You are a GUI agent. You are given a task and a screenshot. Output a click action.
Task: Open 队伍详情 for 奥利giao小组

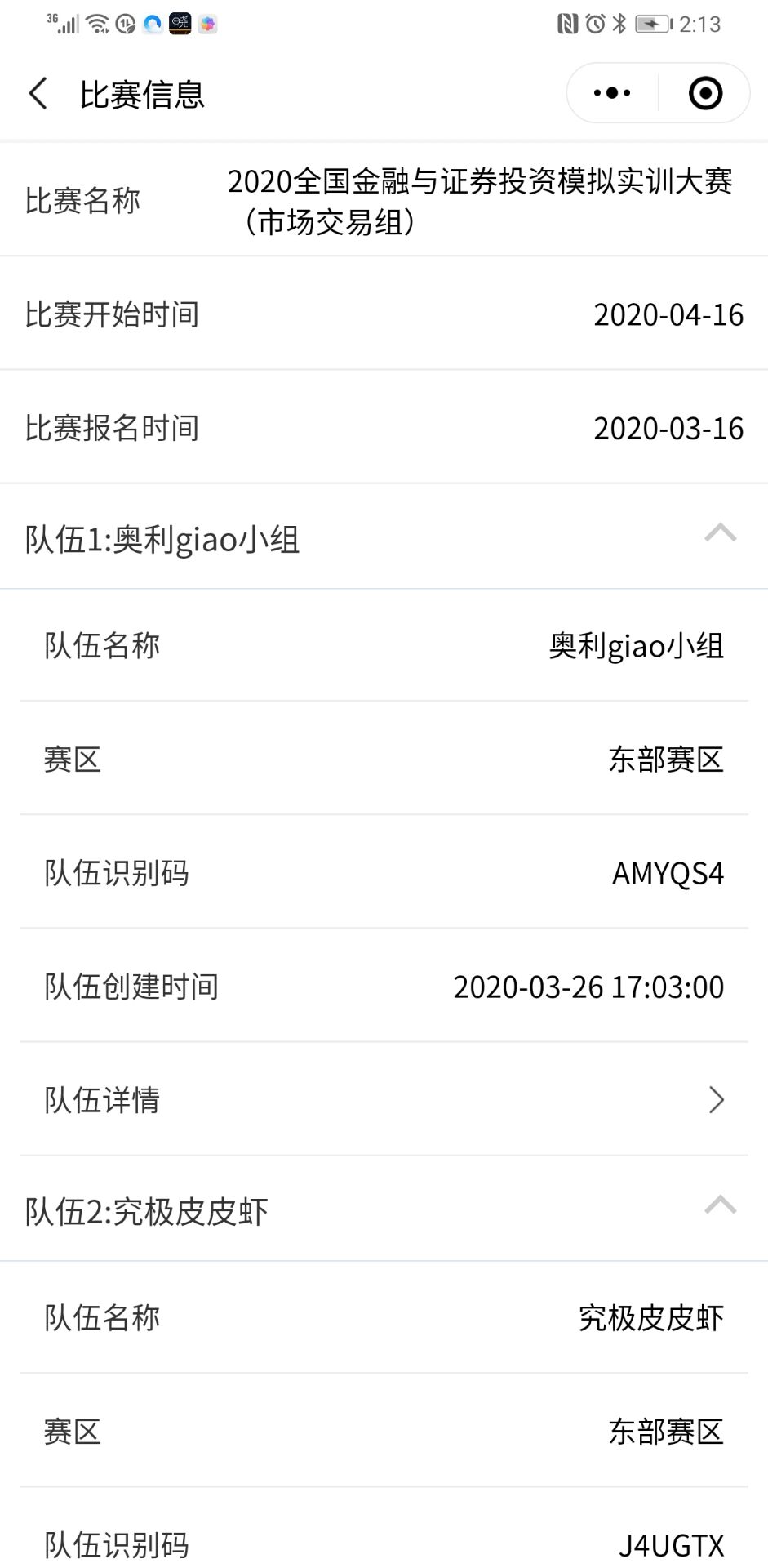tap(384, 1099)
